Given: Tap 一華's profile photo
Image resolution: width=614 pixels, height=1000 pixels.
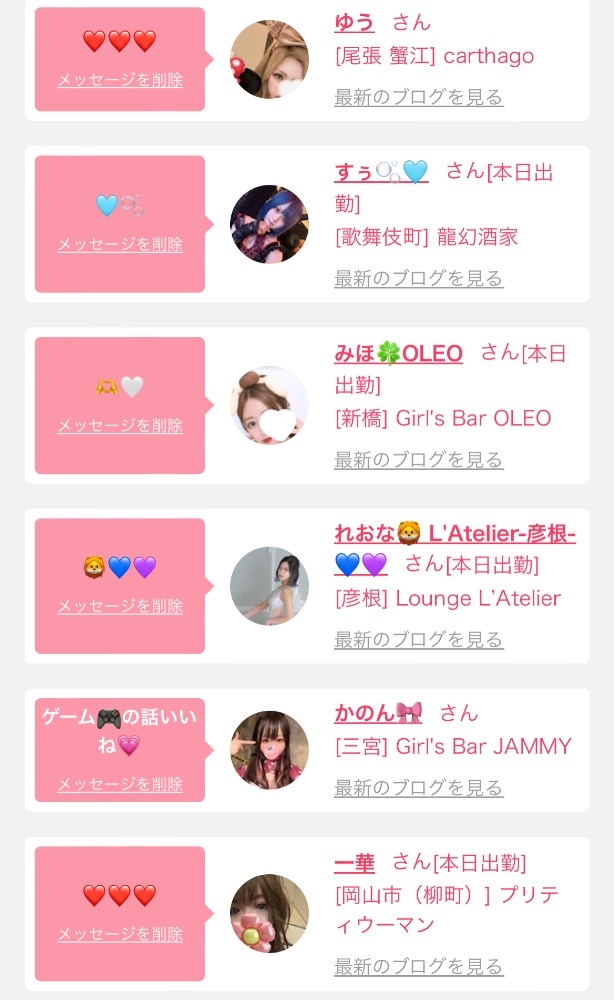Looking at the screenshot, I should click(x=269, y=913).
